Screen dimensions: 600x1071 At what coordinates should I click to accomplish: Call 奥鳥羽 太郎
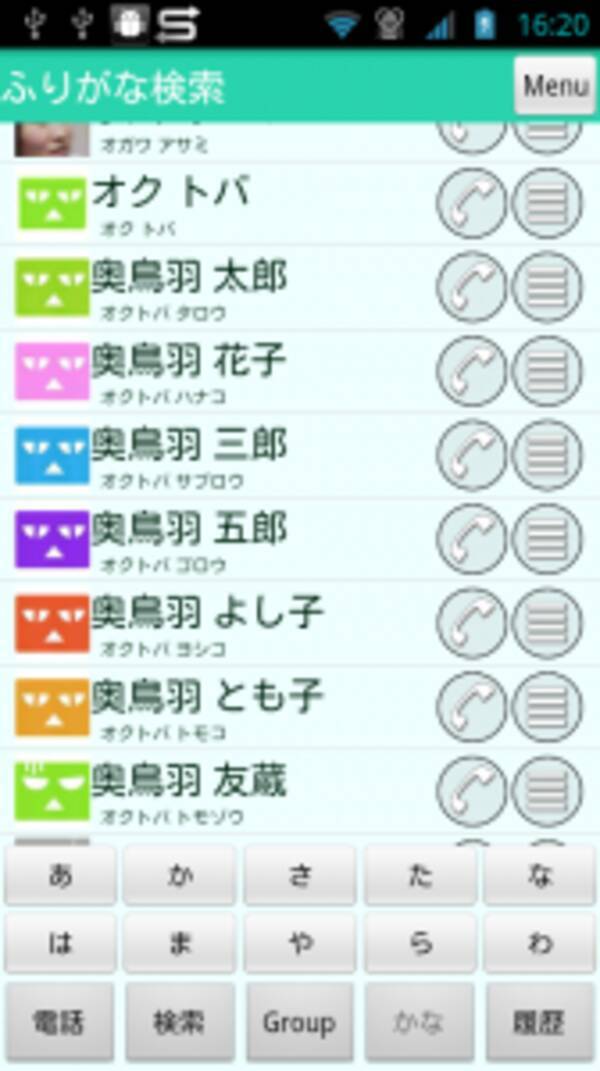(471, 287)
